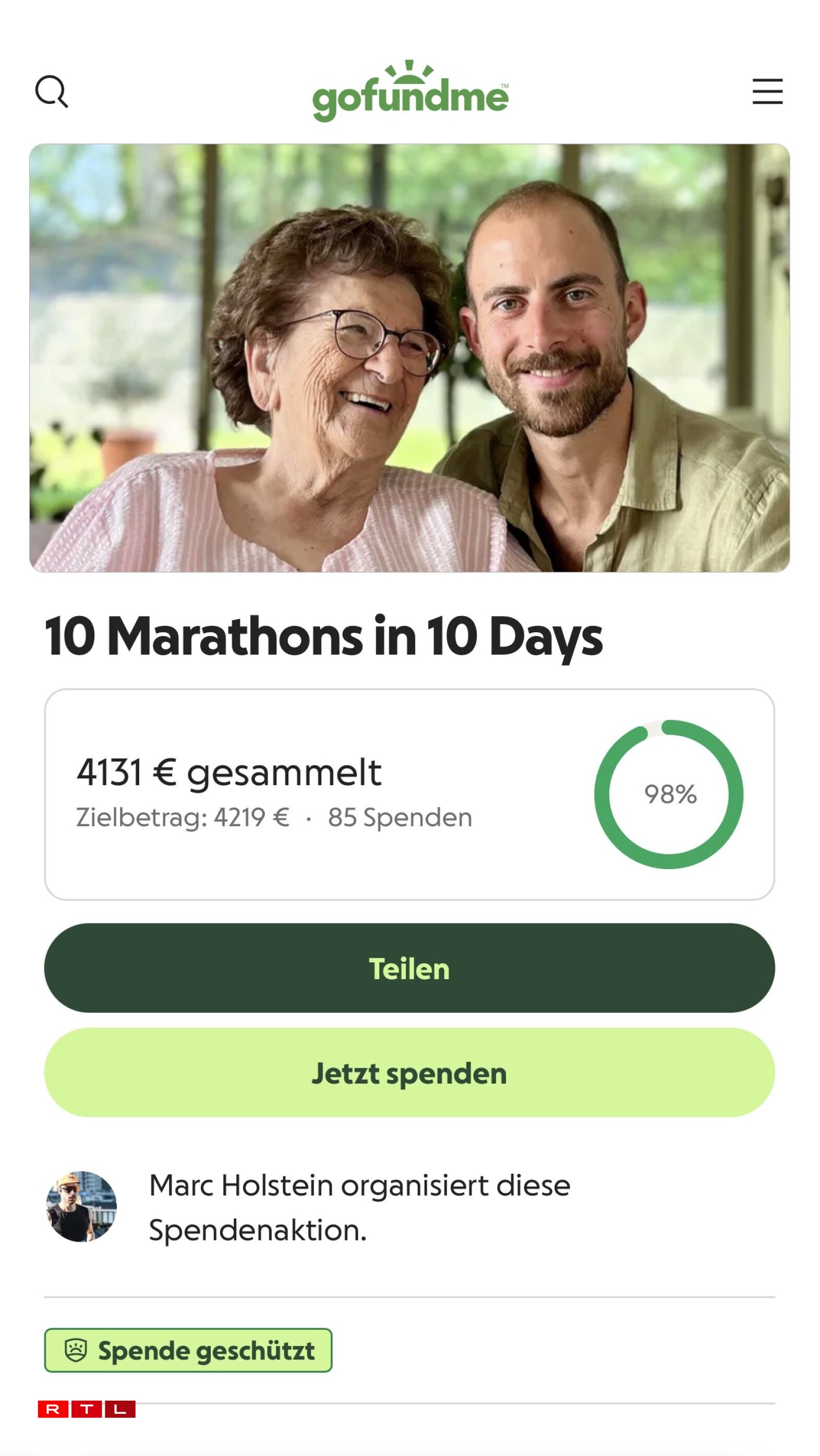View organizer Marc Holstein's profile picture

tap(81, 1206)
